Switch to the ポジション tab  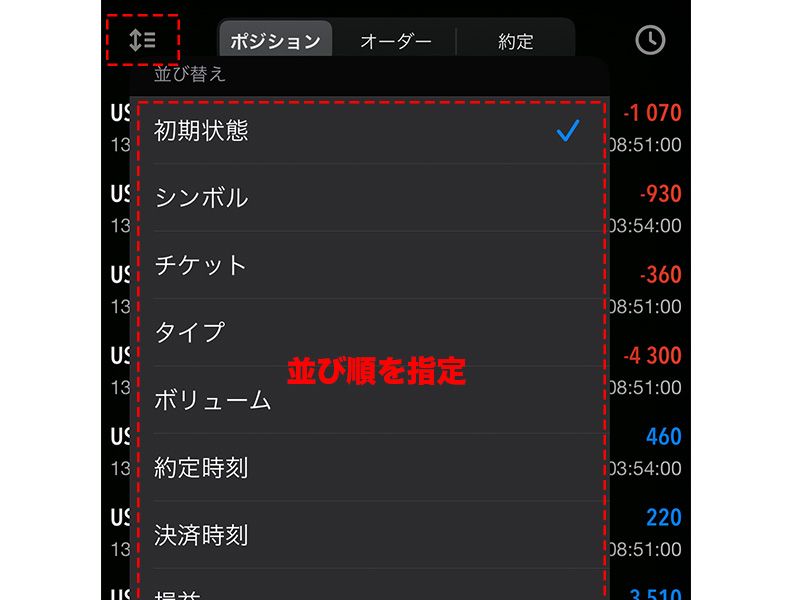point(275,41)
